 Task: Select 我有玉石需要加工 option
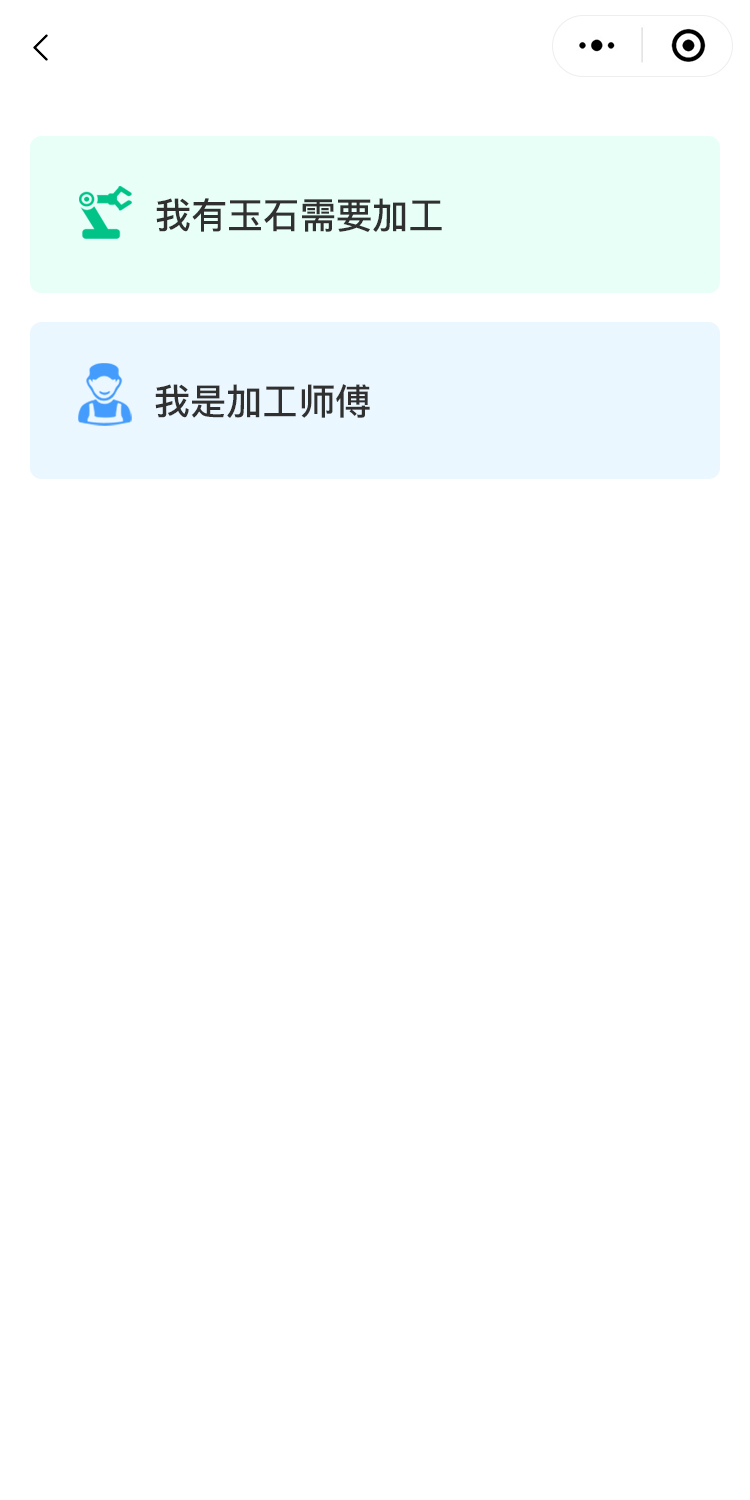click(x=375, y=215)
